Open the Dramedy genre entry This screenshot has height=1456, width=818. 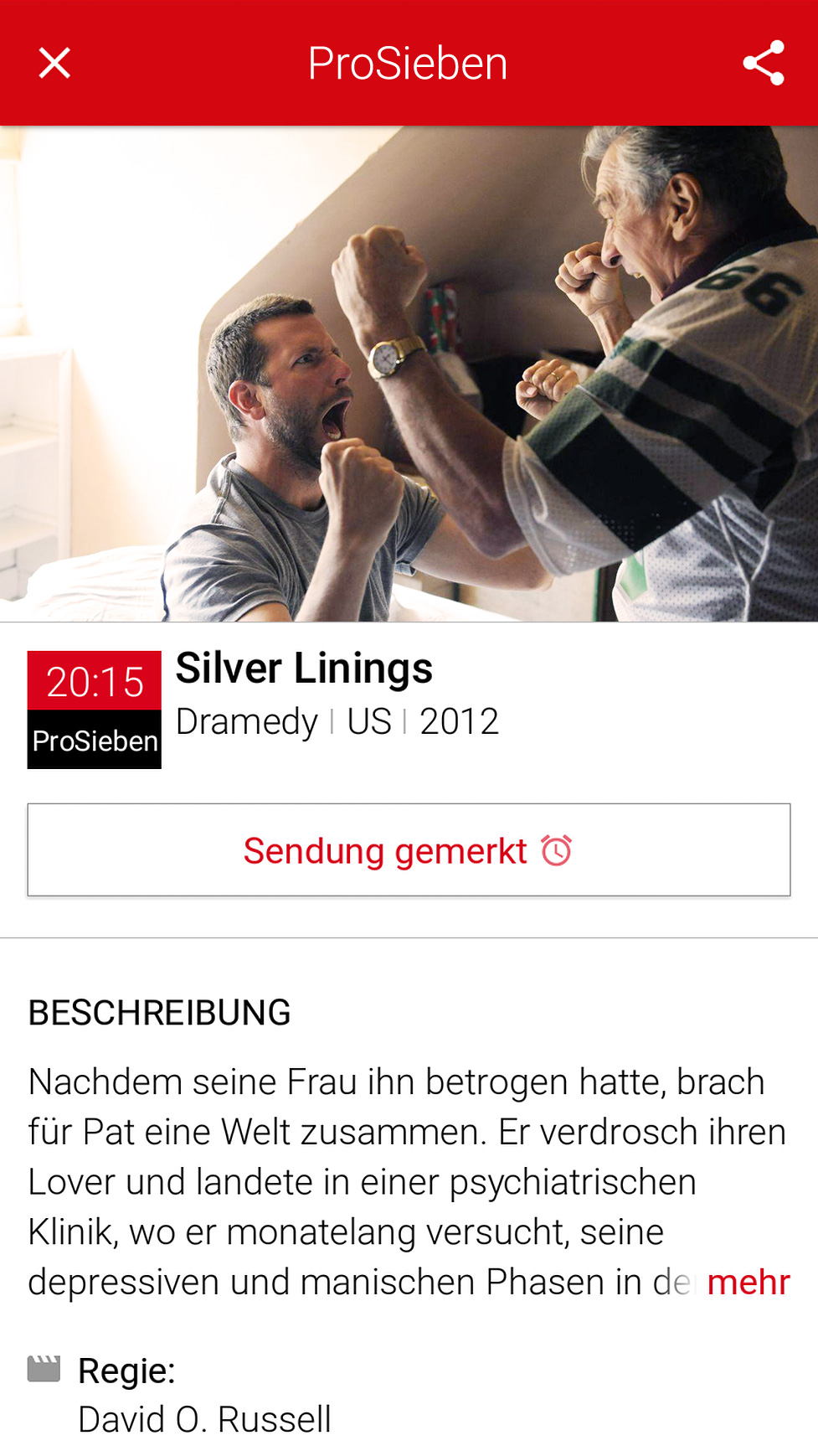pyautogui.click(x=246, y=720)
